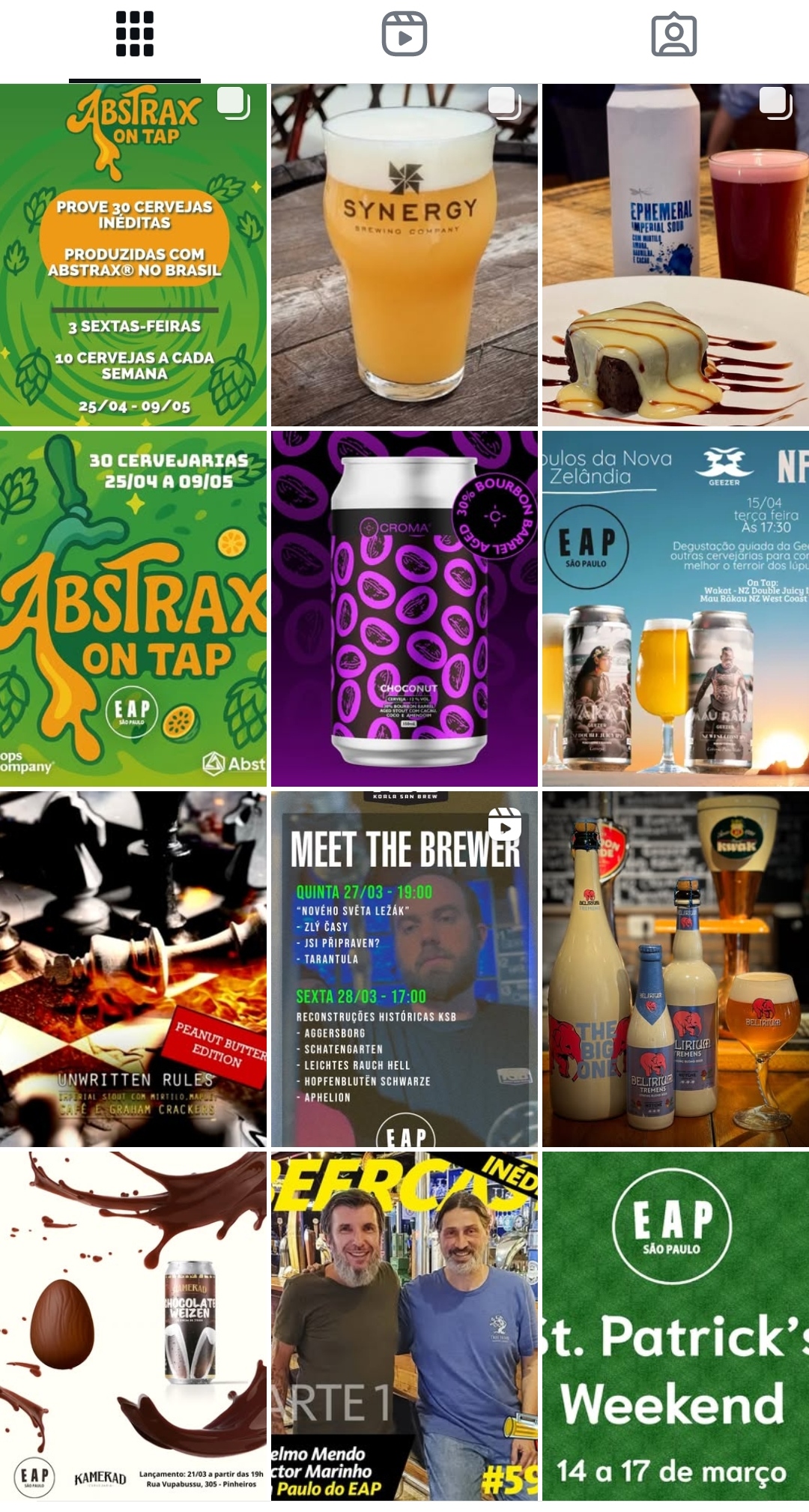
Task: Open the Nova Zelândia Geezer tasting post
Action: click(x=676, y=608)
